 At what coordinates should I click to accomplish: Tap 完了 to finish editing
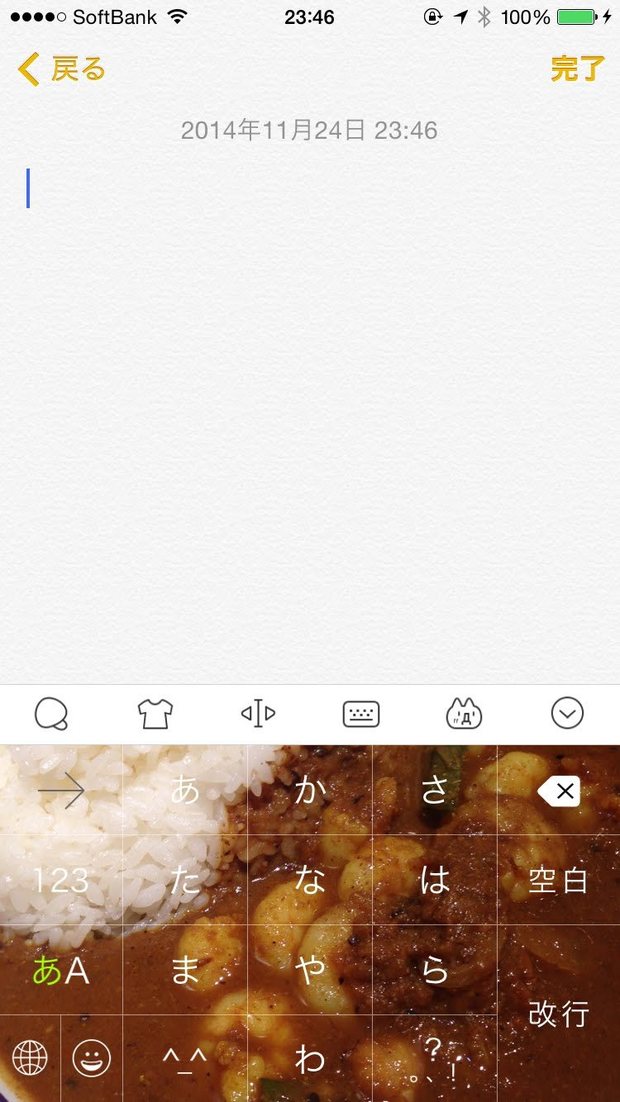pos(577,69)
